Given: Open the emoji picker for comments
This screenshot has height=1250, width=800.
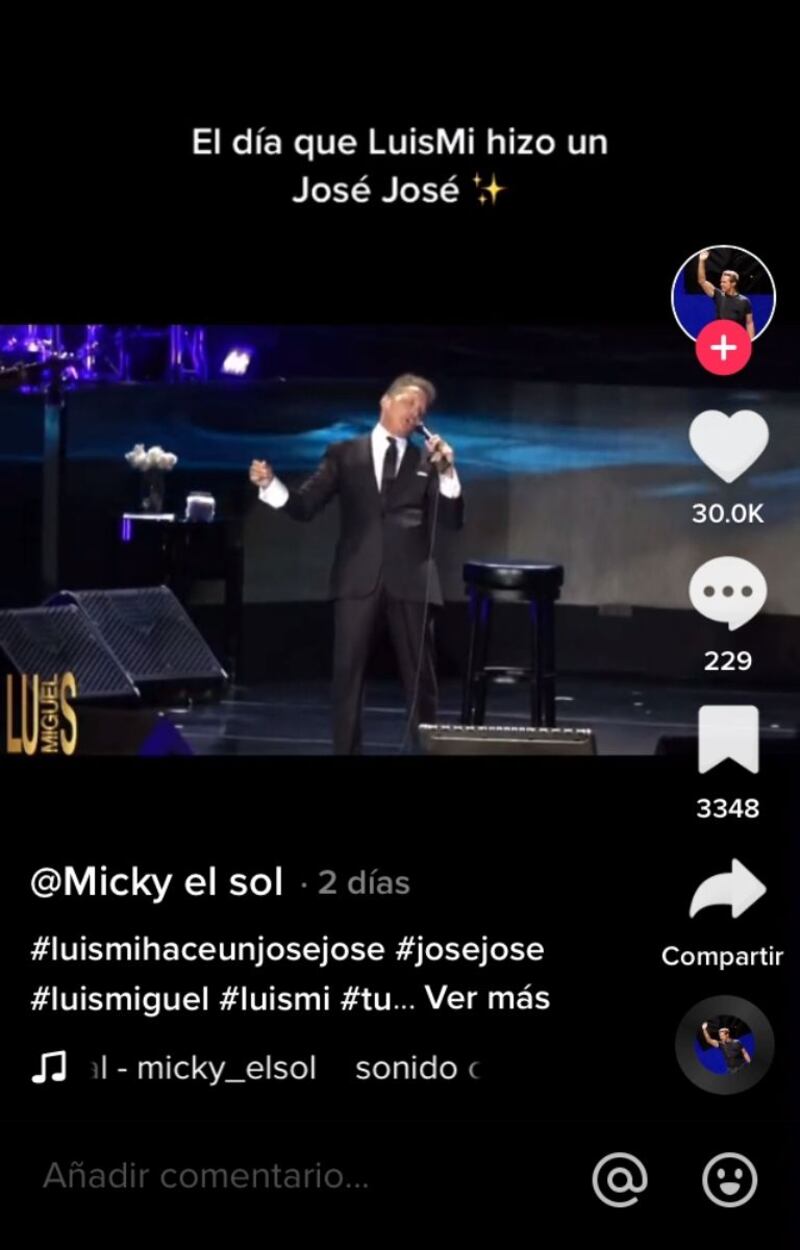Looking at the screenshot, I should (729, 1179).
